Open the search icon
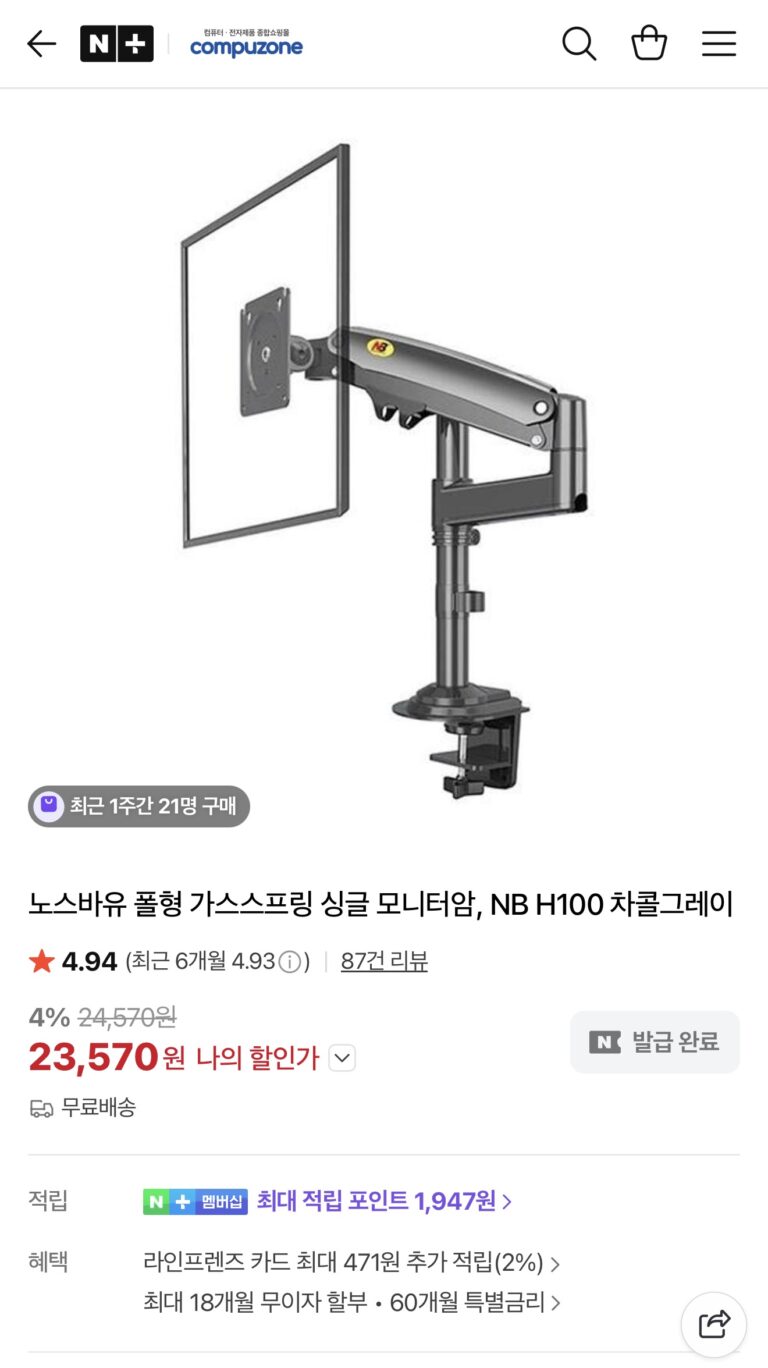Screen dimensions: 768x1368 coord(579,44)
